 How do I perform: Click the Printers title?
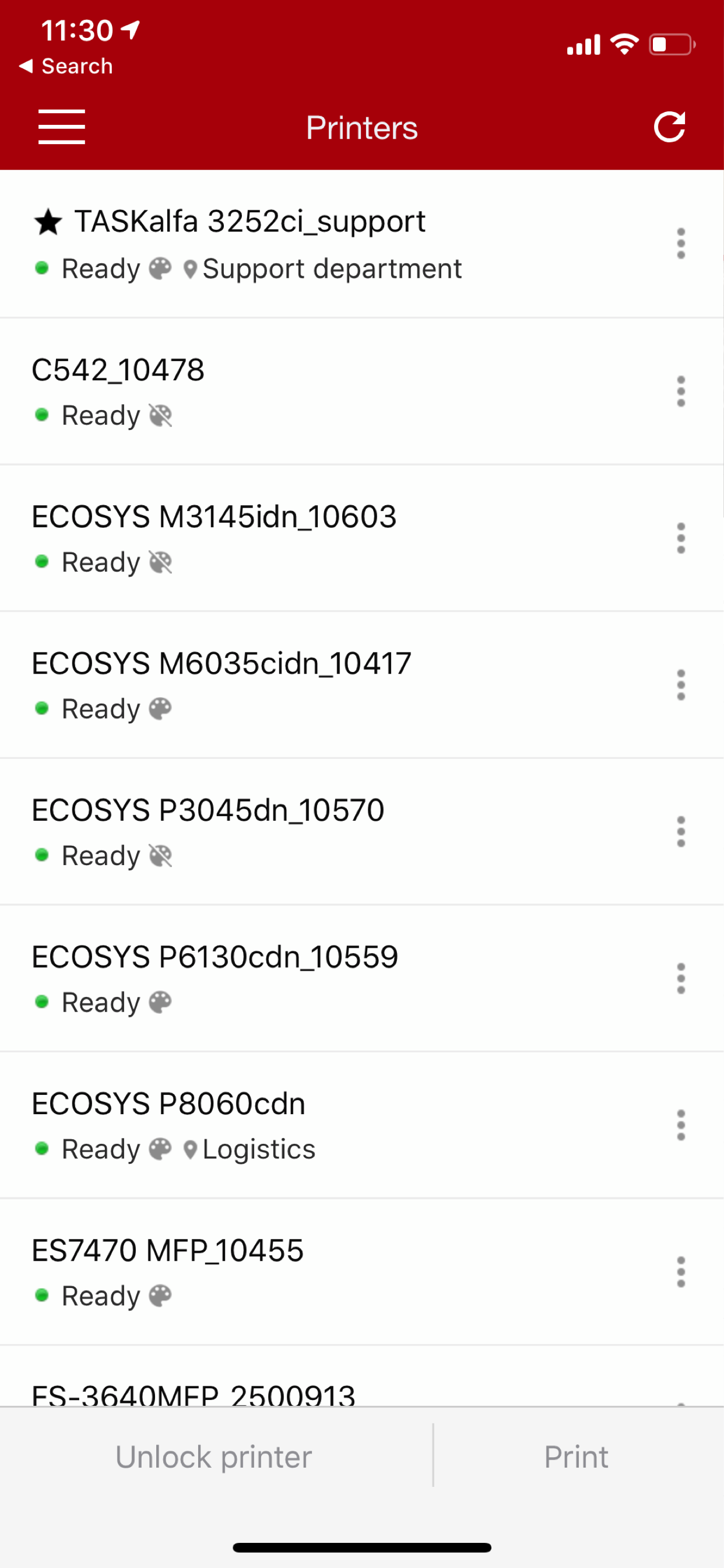361,127
